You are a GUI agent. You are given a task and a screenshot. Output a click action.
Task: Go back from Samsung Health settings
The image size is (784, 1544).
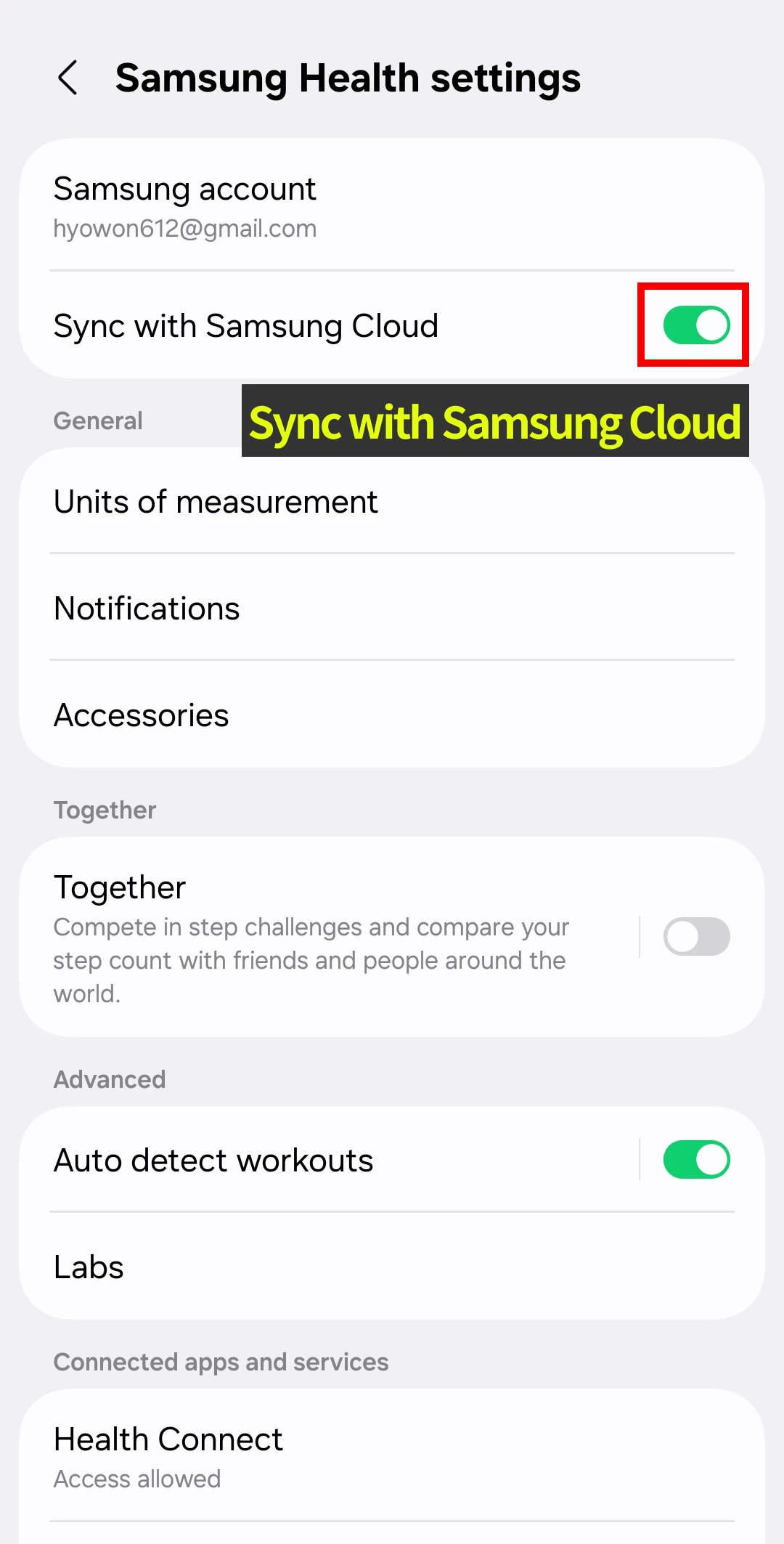pos(68,78)
